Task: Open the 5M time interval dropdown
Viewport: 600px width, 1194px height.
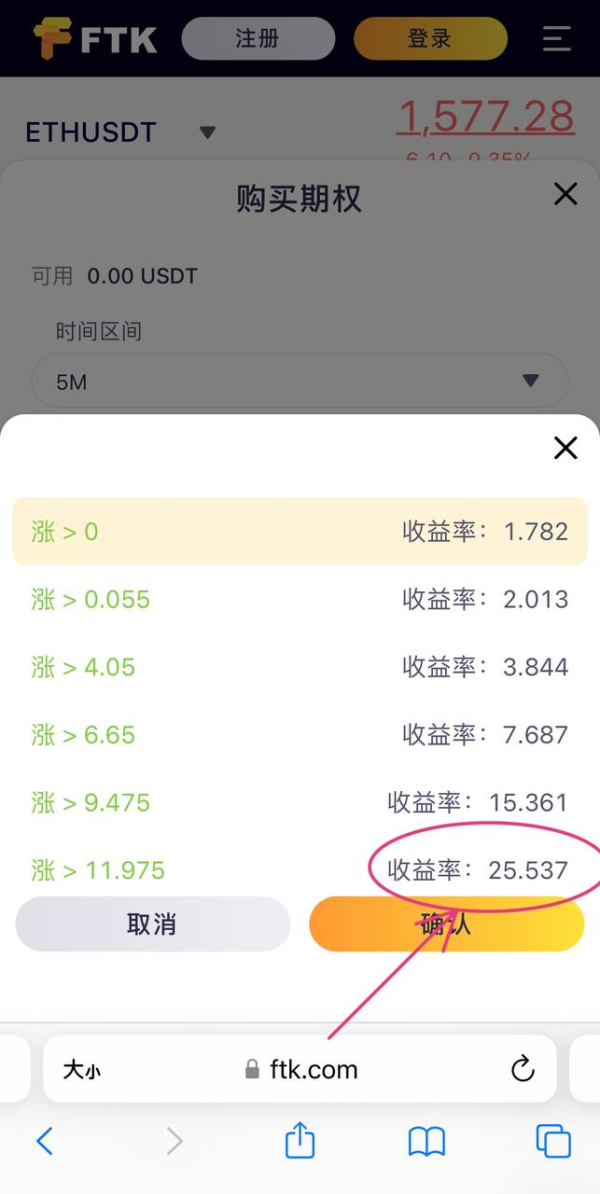Action: (x=300, y=381)
